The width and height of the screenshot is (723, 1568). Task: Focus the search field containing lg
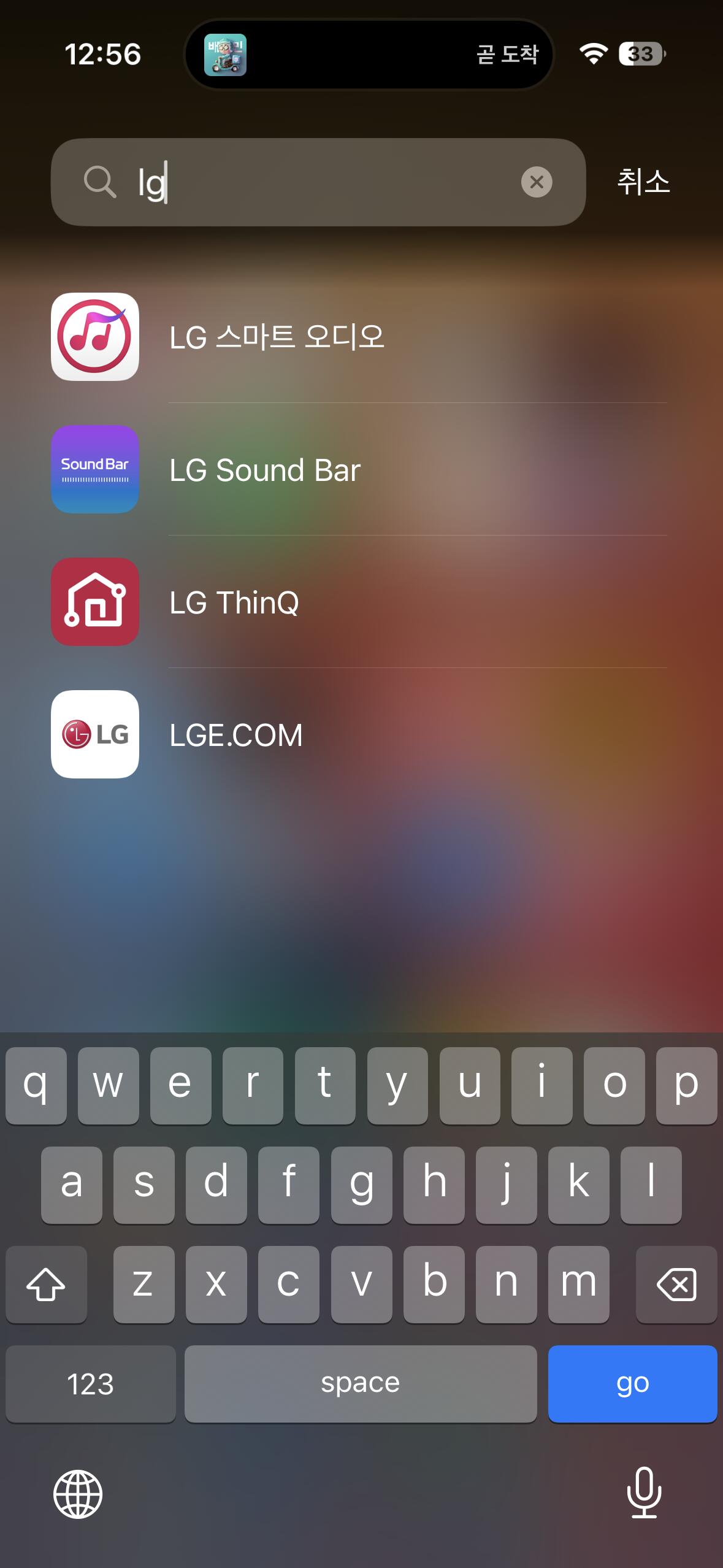pos(319,182)
